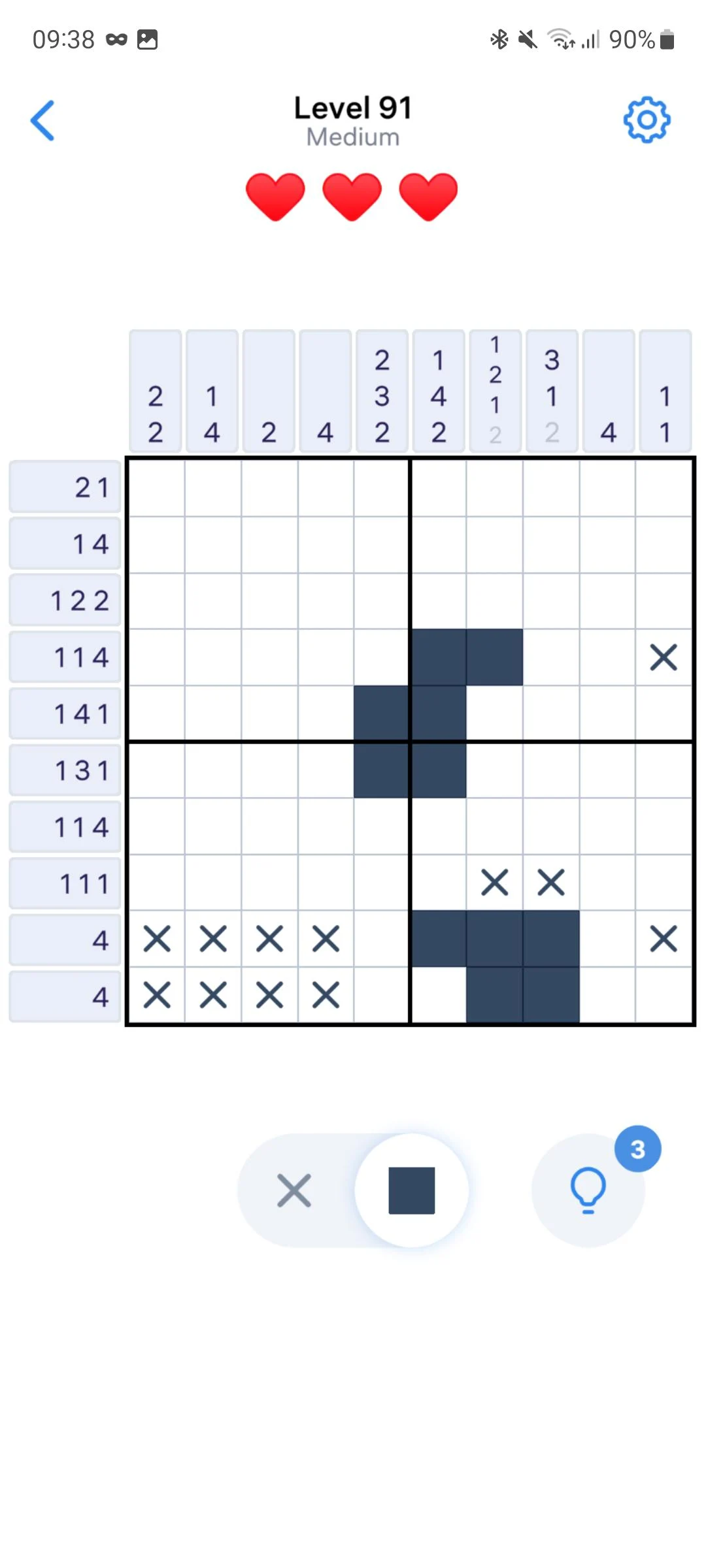This screenshot has height=1568, width=706.
Task: Toggle the X cell in row 114
Action: point(664,658)
